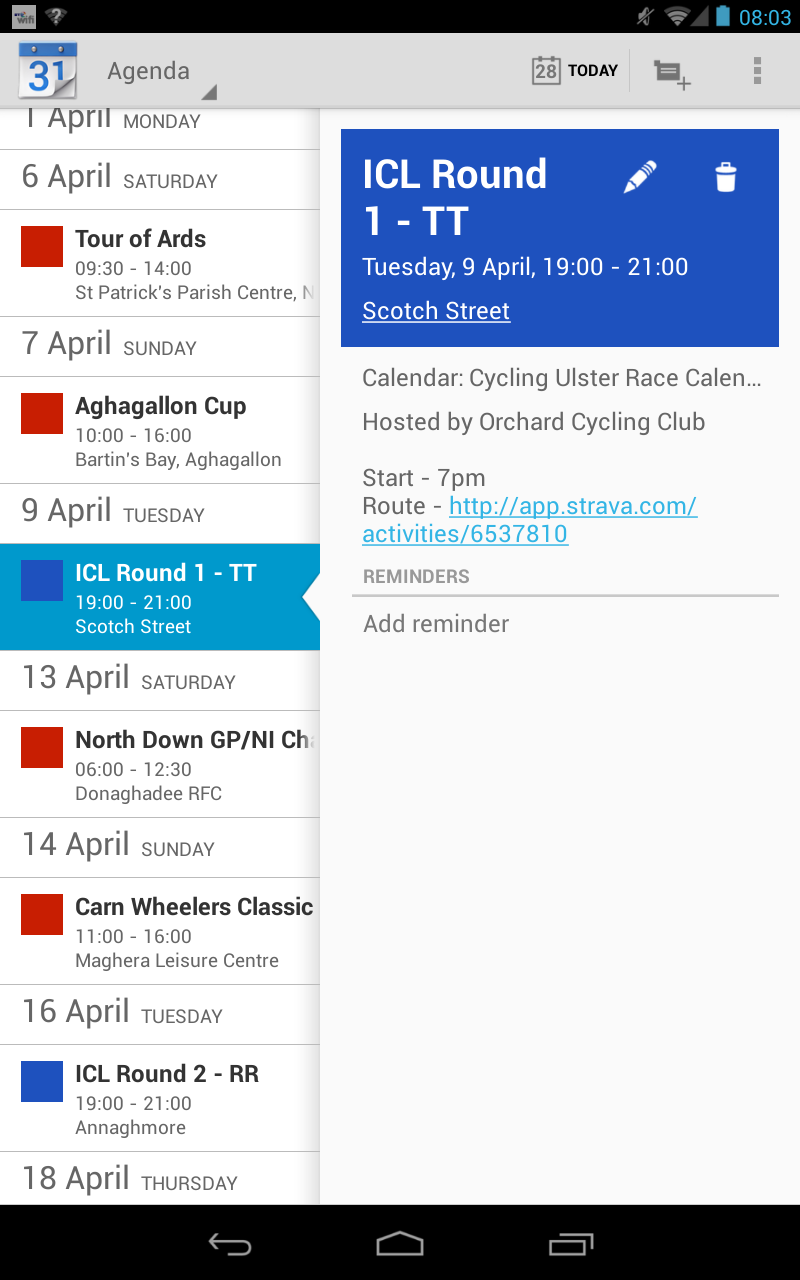Open the overflow menu with three dots
This screenshot has height=1280, width=800.
[757, 71]
